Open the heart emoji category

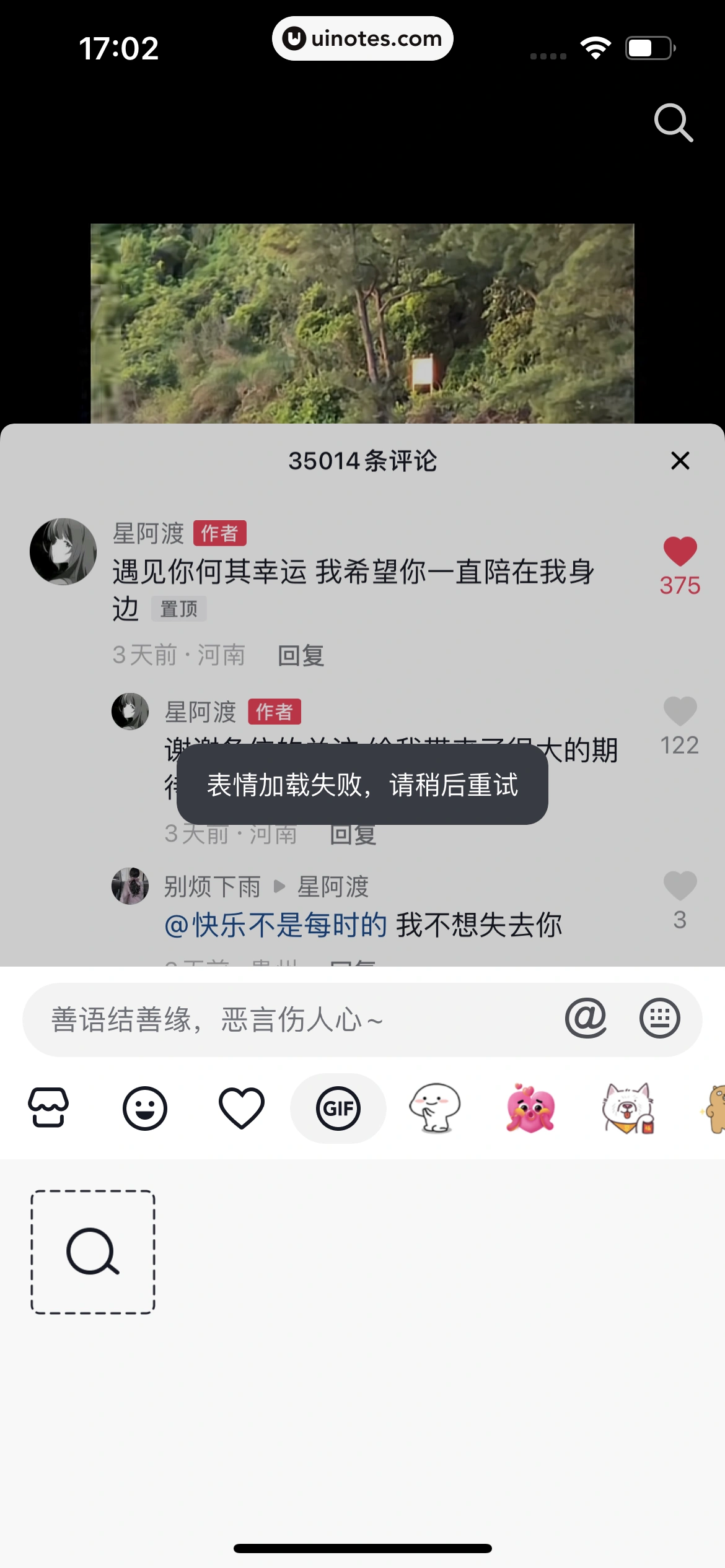pyautogui.click(x=241, y=1108)
